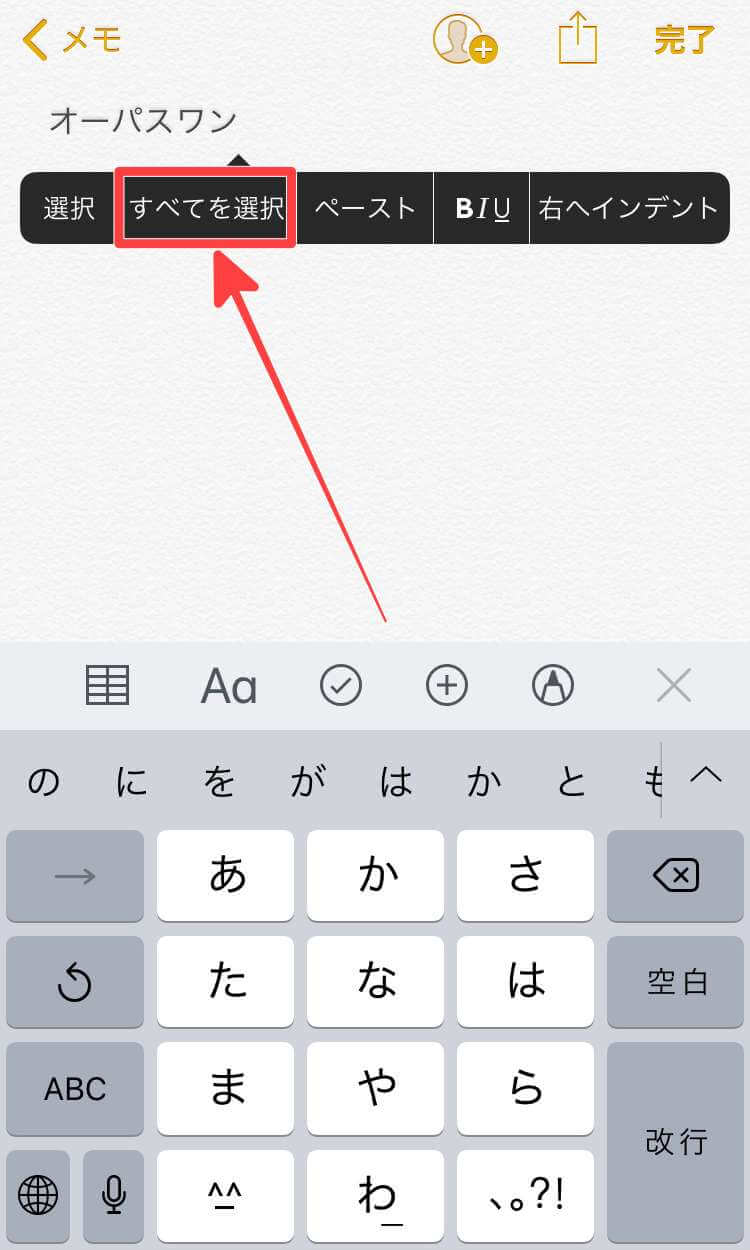Add a checklist with the checkmark icon
This screenshot has width=750, height=1250.
pos(341,686)
